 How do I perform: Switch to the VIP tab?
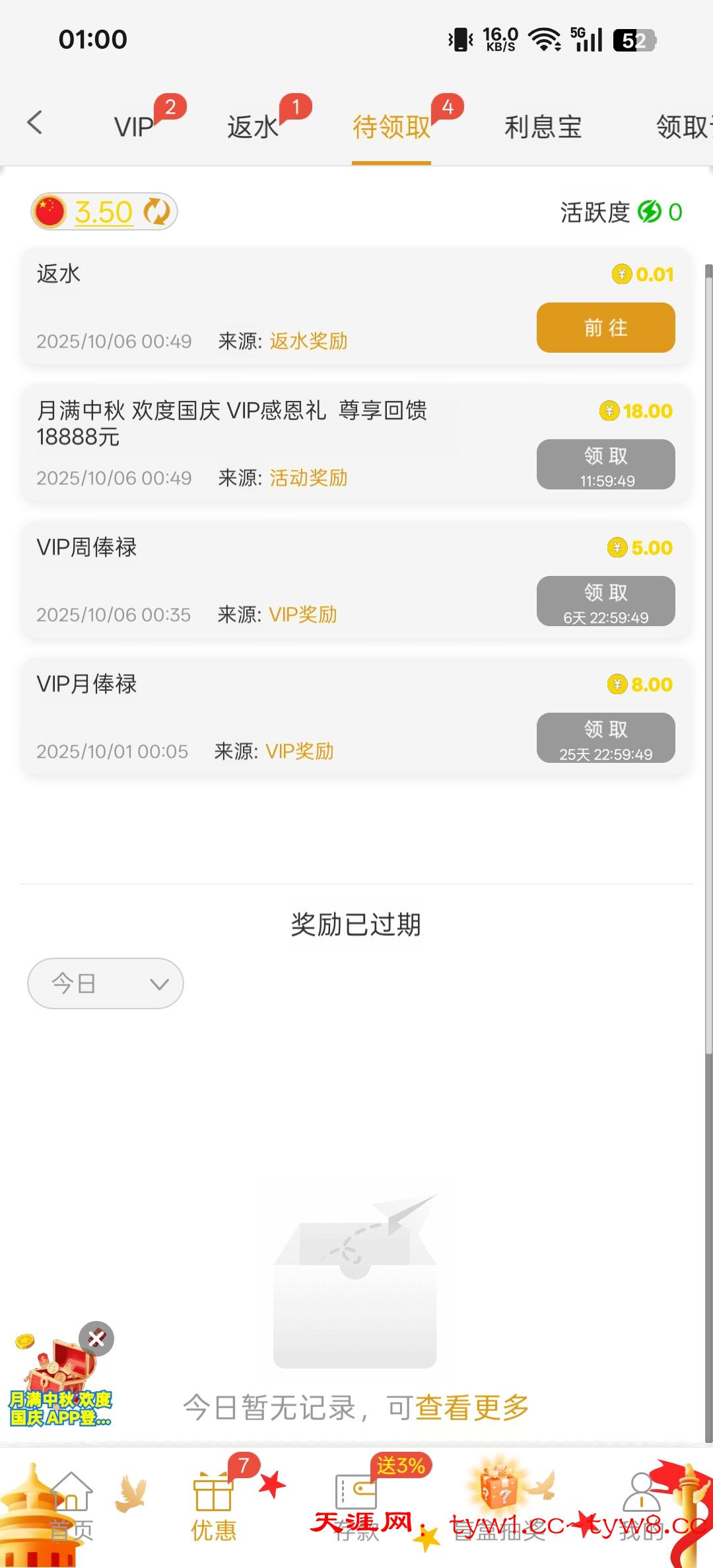(134, 126)
